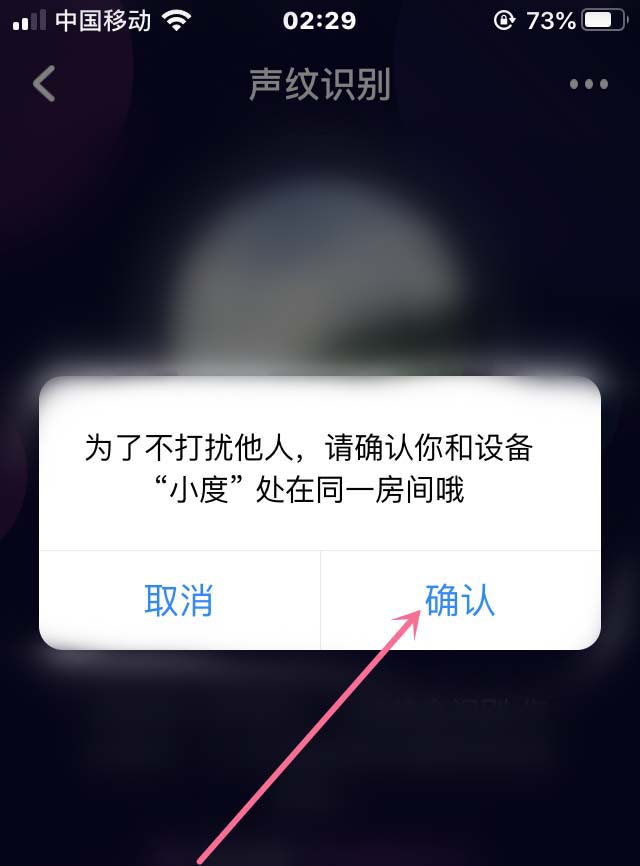Confirm with the 确认 button
Screen dimensions: 640x866
click(460, 600)
